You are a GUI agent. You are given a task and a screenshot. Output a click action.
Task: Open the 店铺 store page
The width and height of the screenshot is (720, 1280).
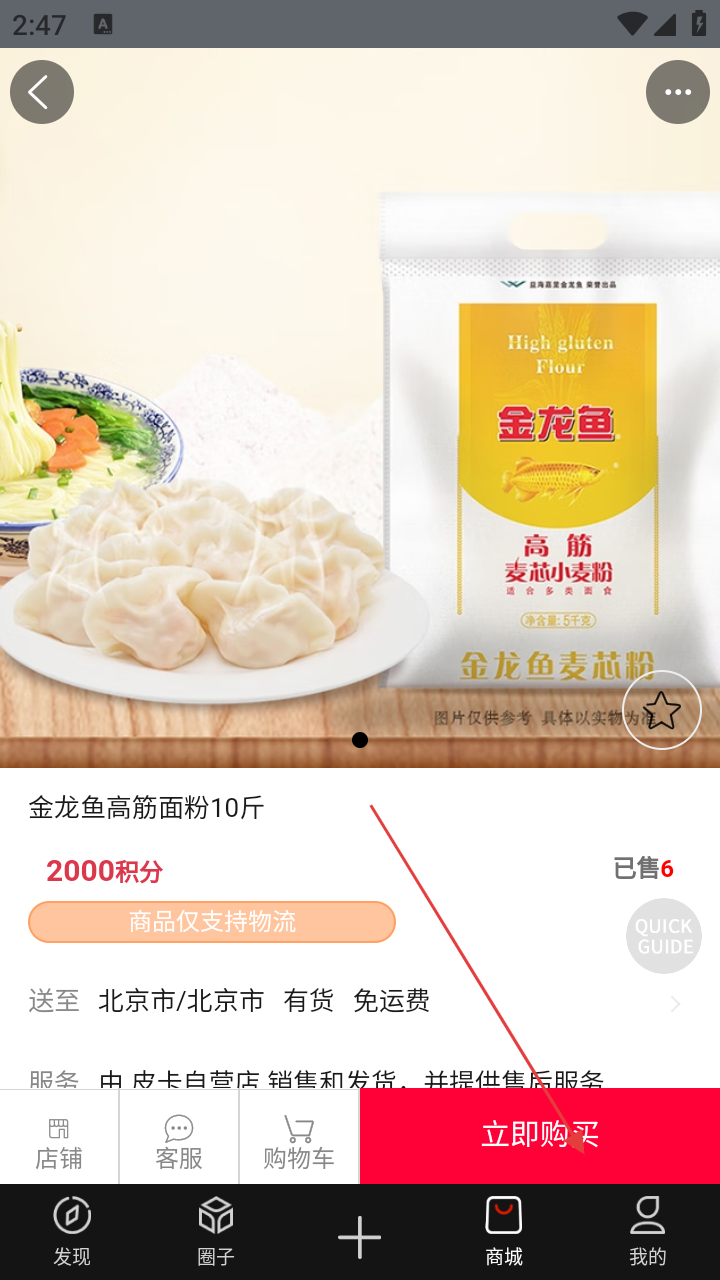click(59, 1143)
